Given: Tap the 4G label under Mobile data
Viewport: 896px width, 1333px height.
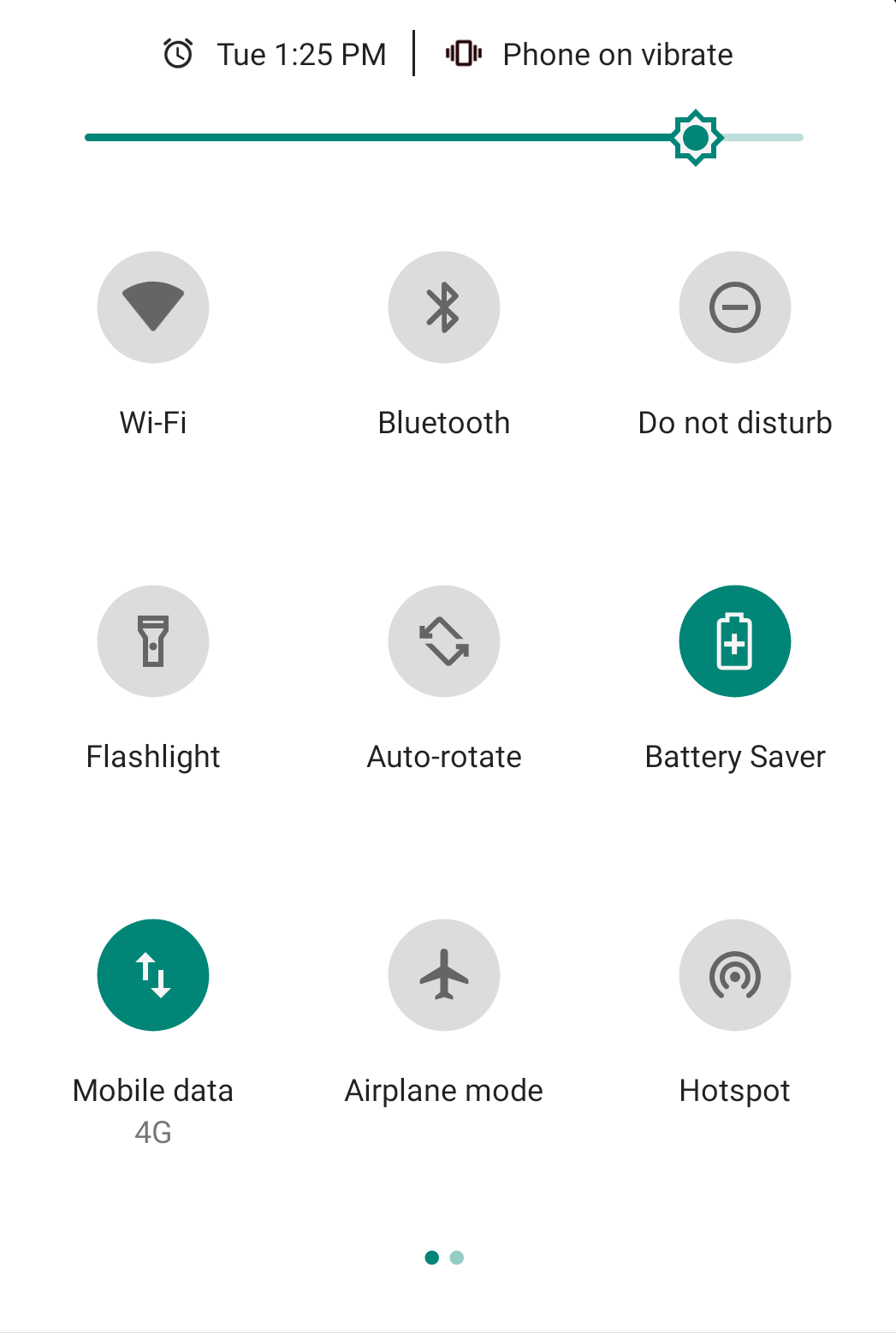Looking at the screenshot, I should click(152, 1132).
